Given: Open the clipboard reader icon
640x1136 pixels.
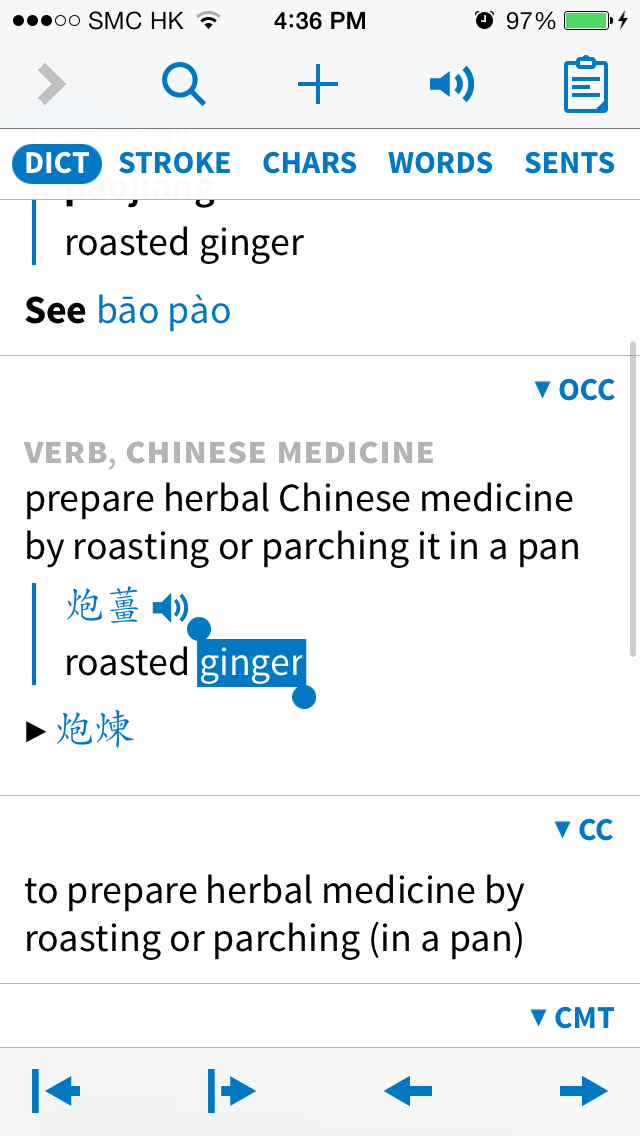Looking at the screenshot, I should [x=586, y=85].
